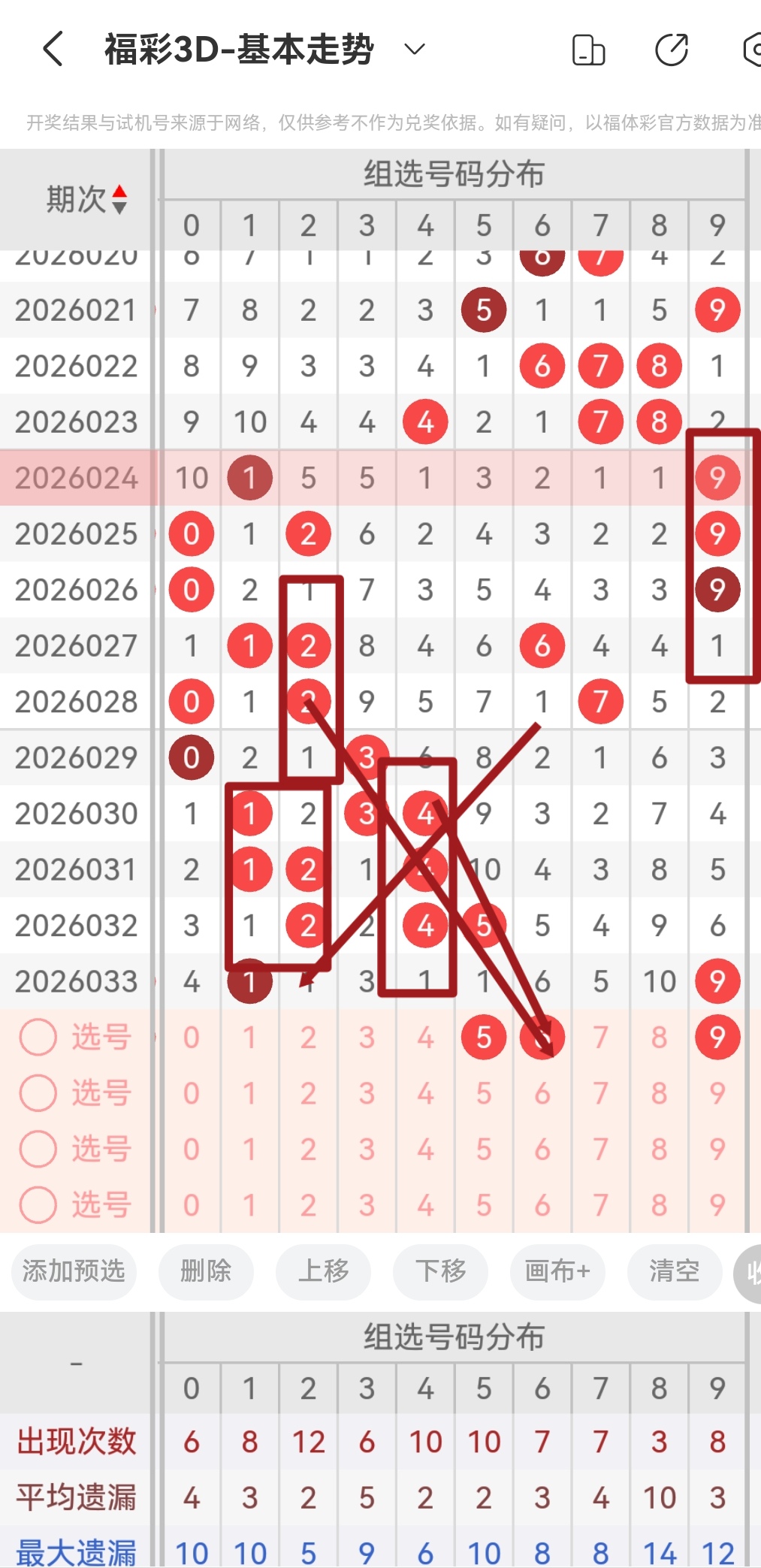Tap 添加预选 to add a pre-selection row

point(74,1271)
